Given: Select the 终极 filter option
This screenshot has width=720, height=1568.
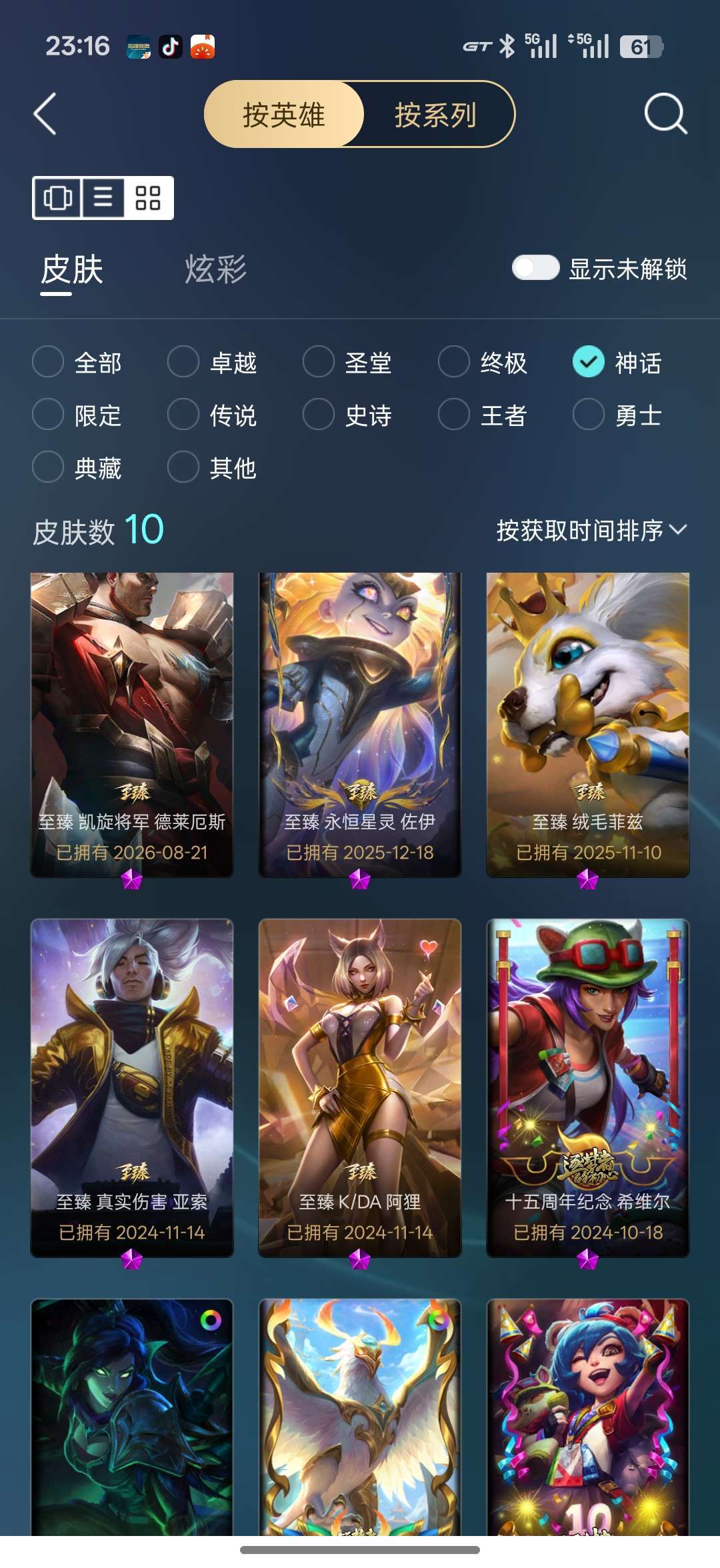Looking at the screenshot, I should click(483, 362).
